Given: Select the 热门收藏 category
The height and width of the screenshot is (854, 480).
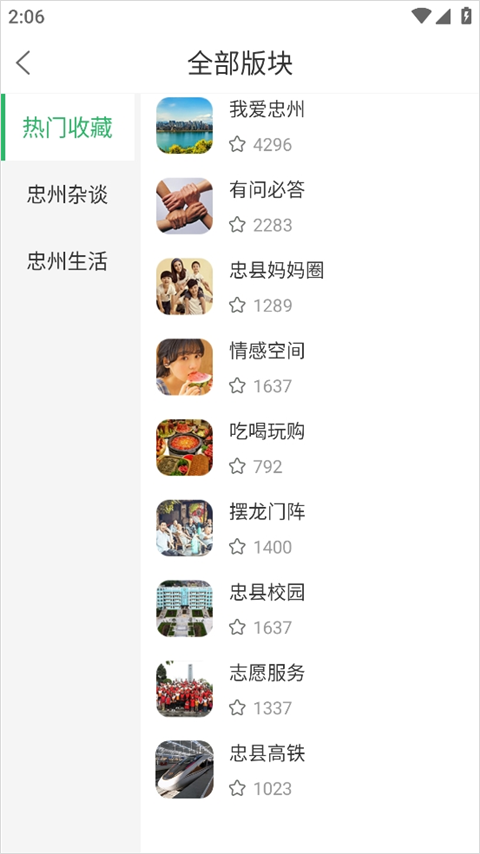Looking at the screenshot, I should 68,127.
